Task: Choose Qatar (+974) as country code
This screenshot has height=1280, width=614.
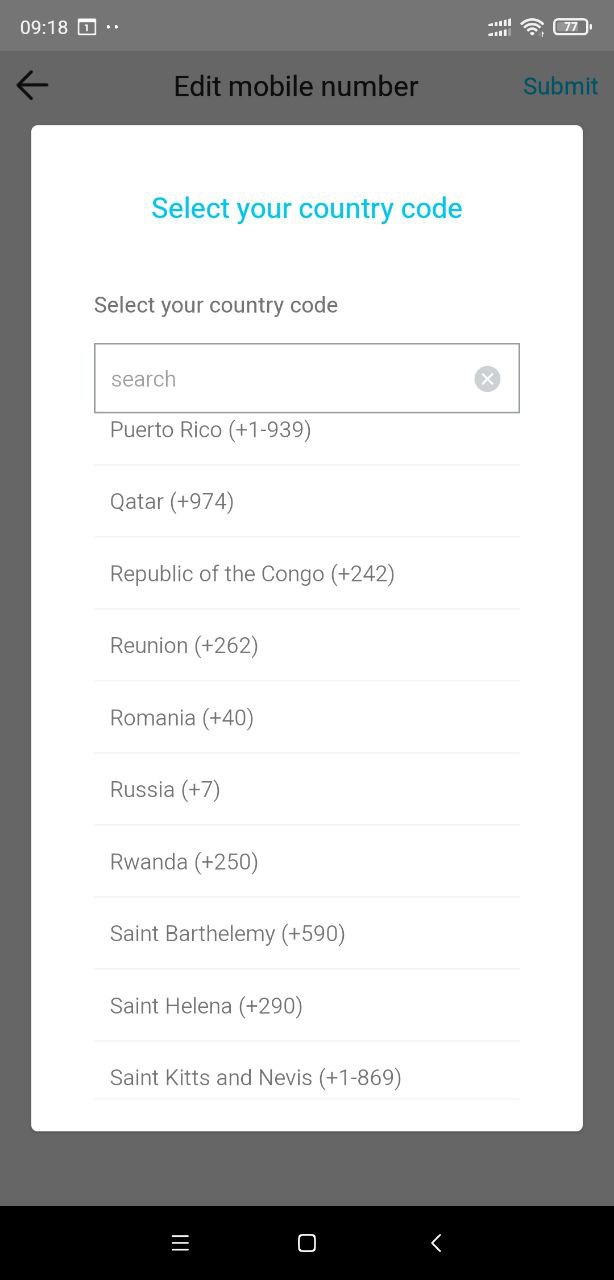Action: pyautogui.click(x=306, y=501)
